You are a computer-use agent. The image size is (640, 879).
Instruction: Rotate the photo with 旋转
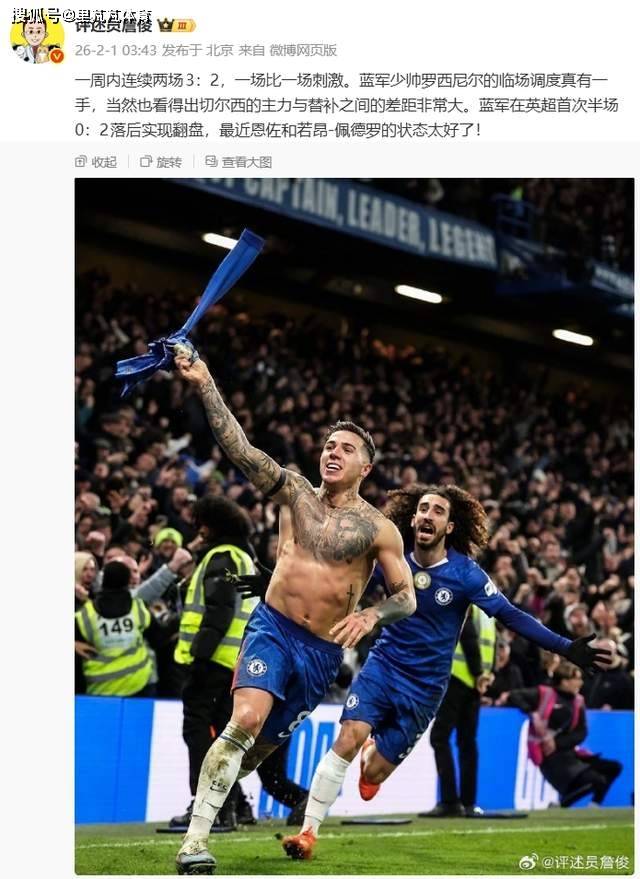[162, 162]
